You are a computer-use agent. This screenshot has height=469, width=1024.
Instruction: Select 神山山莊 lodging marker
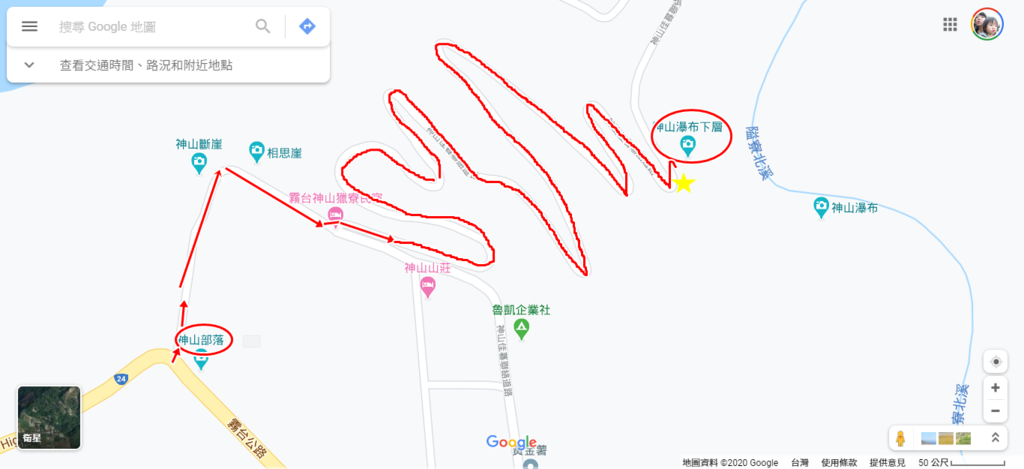pos(428,288)
